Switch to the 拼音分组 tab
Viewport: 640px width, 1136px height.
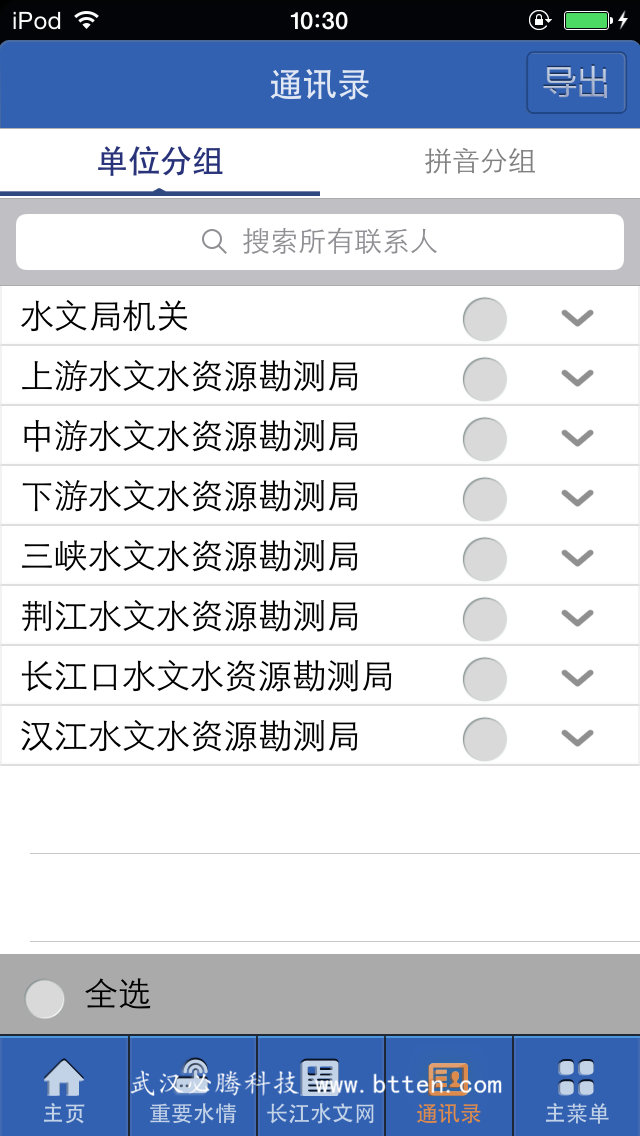point(480,162)
